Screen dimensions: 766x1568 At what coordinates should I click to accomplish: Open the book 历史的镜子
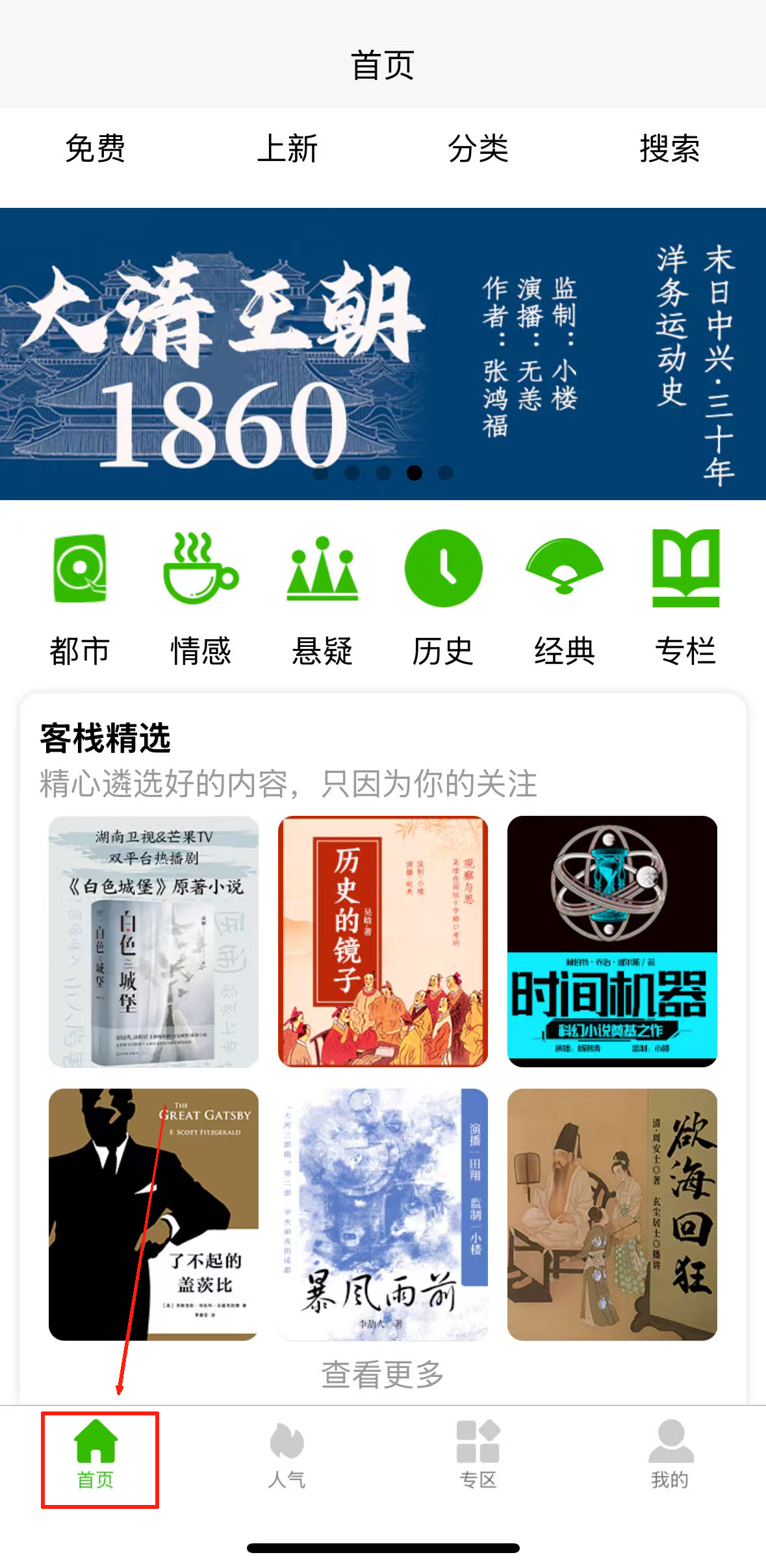tap(383, 941)
